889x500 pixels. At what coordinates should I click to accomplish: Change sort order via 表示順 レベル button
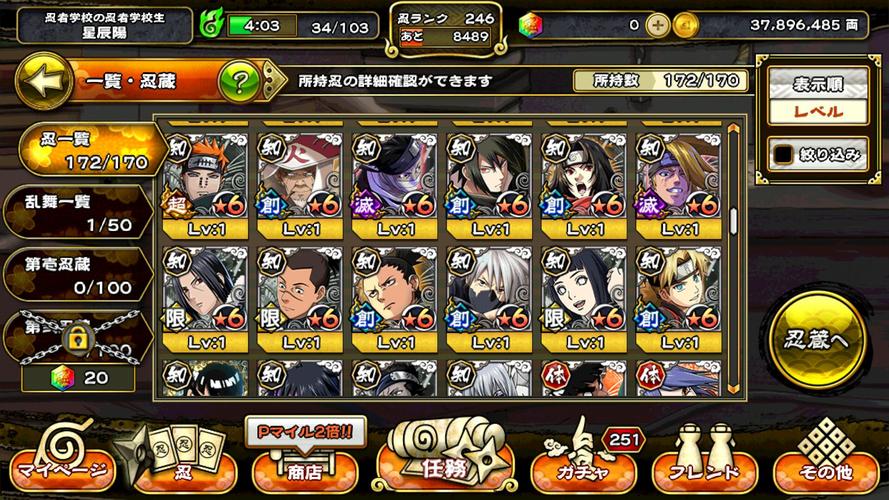(x=817, y=98)
